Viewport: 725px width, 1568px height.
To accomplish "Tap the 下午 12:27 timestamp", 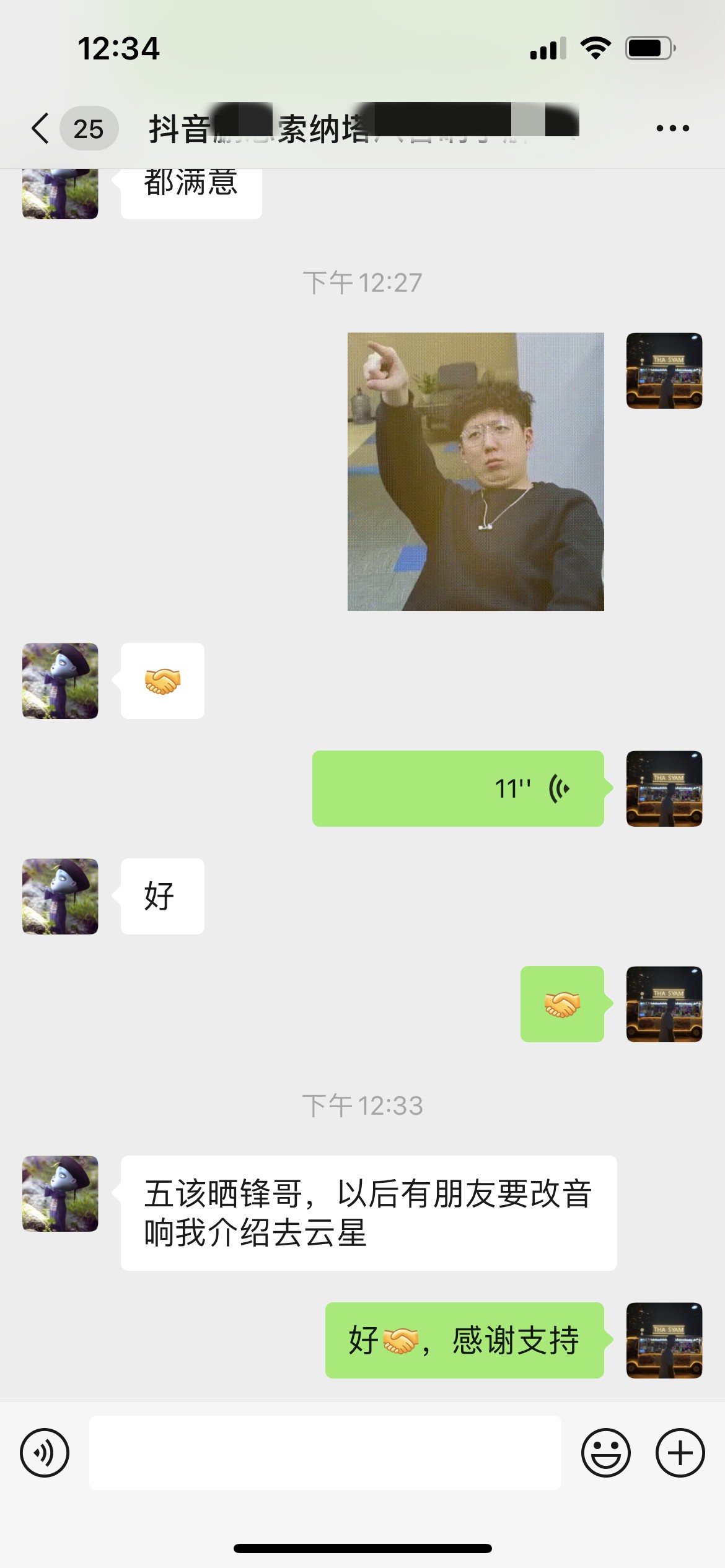I will [362, 282].
